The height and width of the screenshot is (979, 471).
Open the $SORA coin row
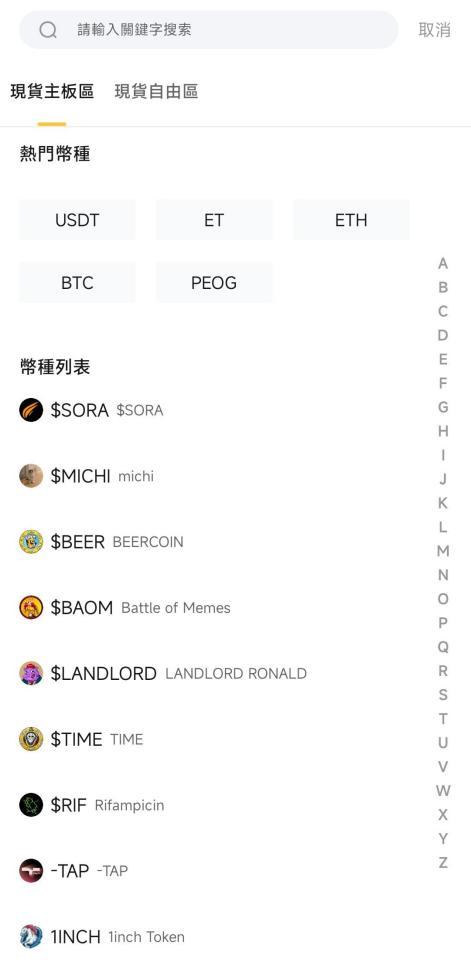[x=212, y=410]
